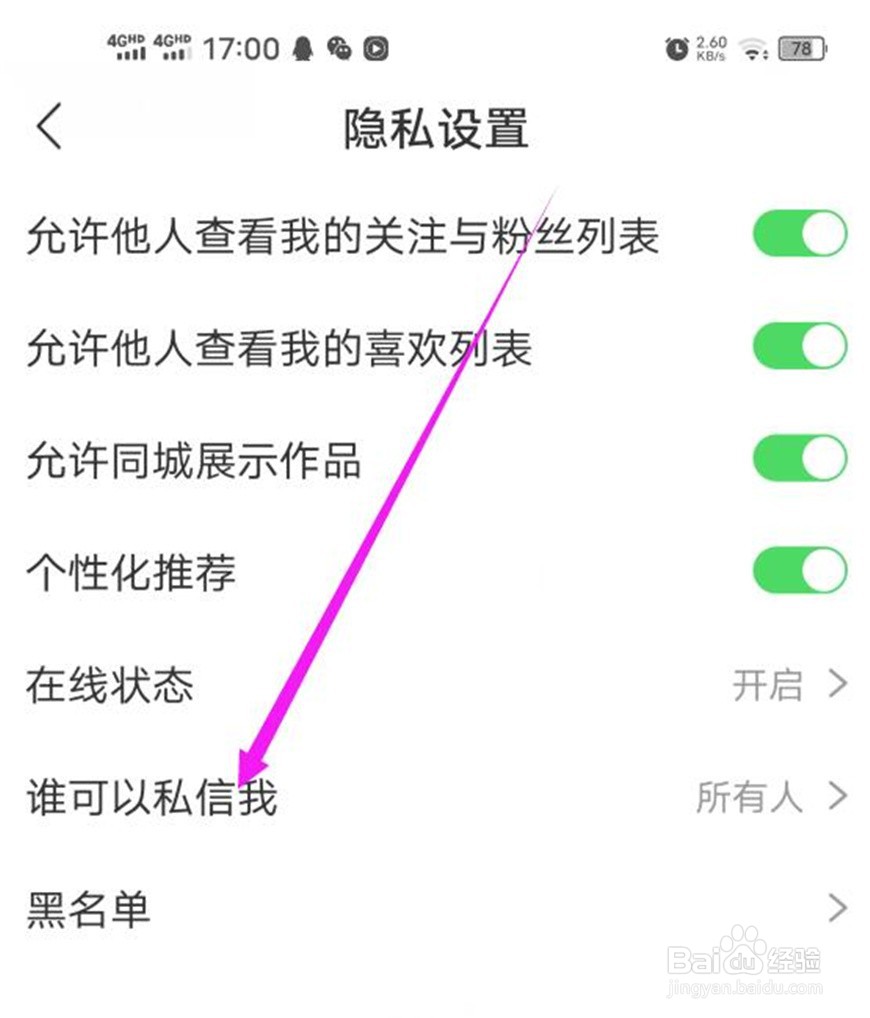The height and width of the screenshot is (1018, 870).
Task: Tap the 所有人 value text
Action: click(748, 797)
